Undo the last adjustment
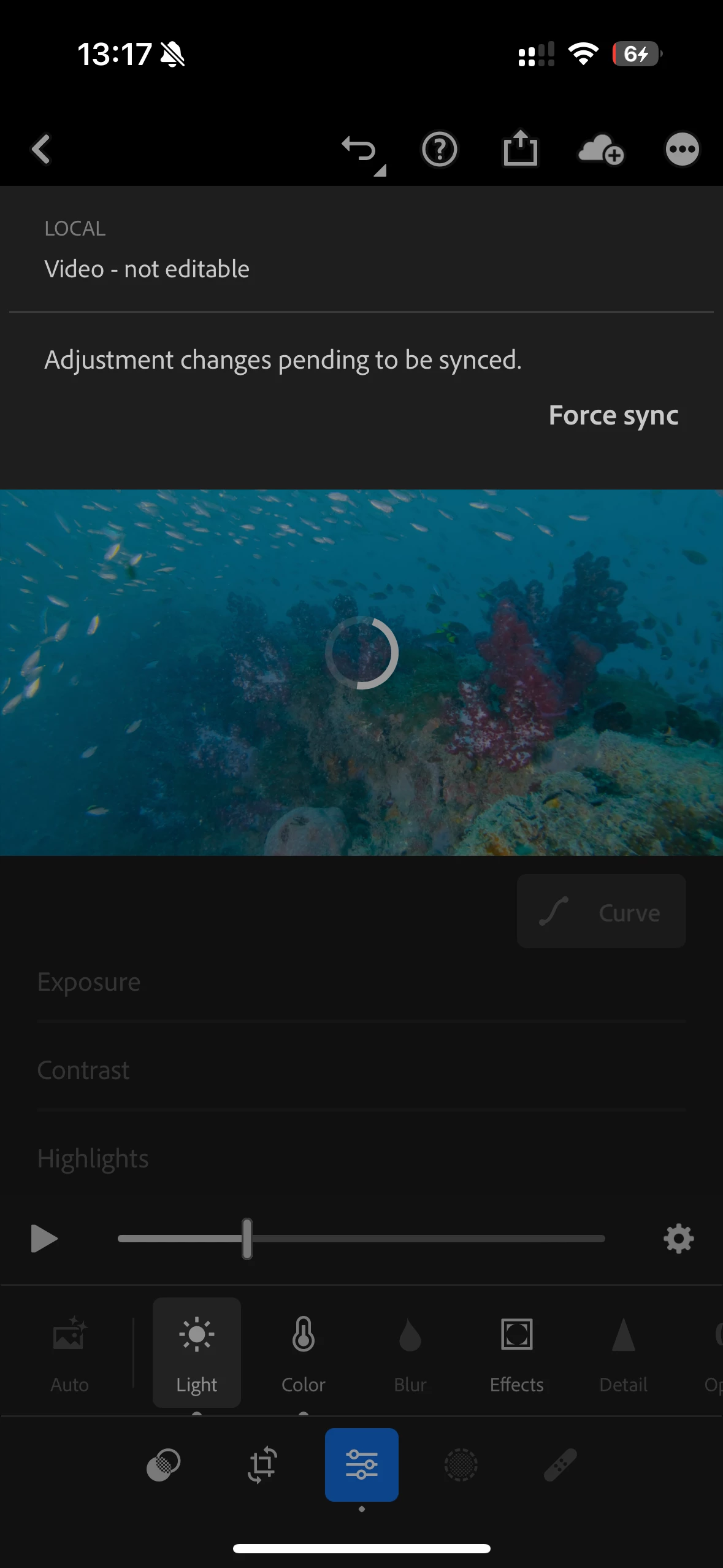723x1568 pixels. click(x=360, y=150)
